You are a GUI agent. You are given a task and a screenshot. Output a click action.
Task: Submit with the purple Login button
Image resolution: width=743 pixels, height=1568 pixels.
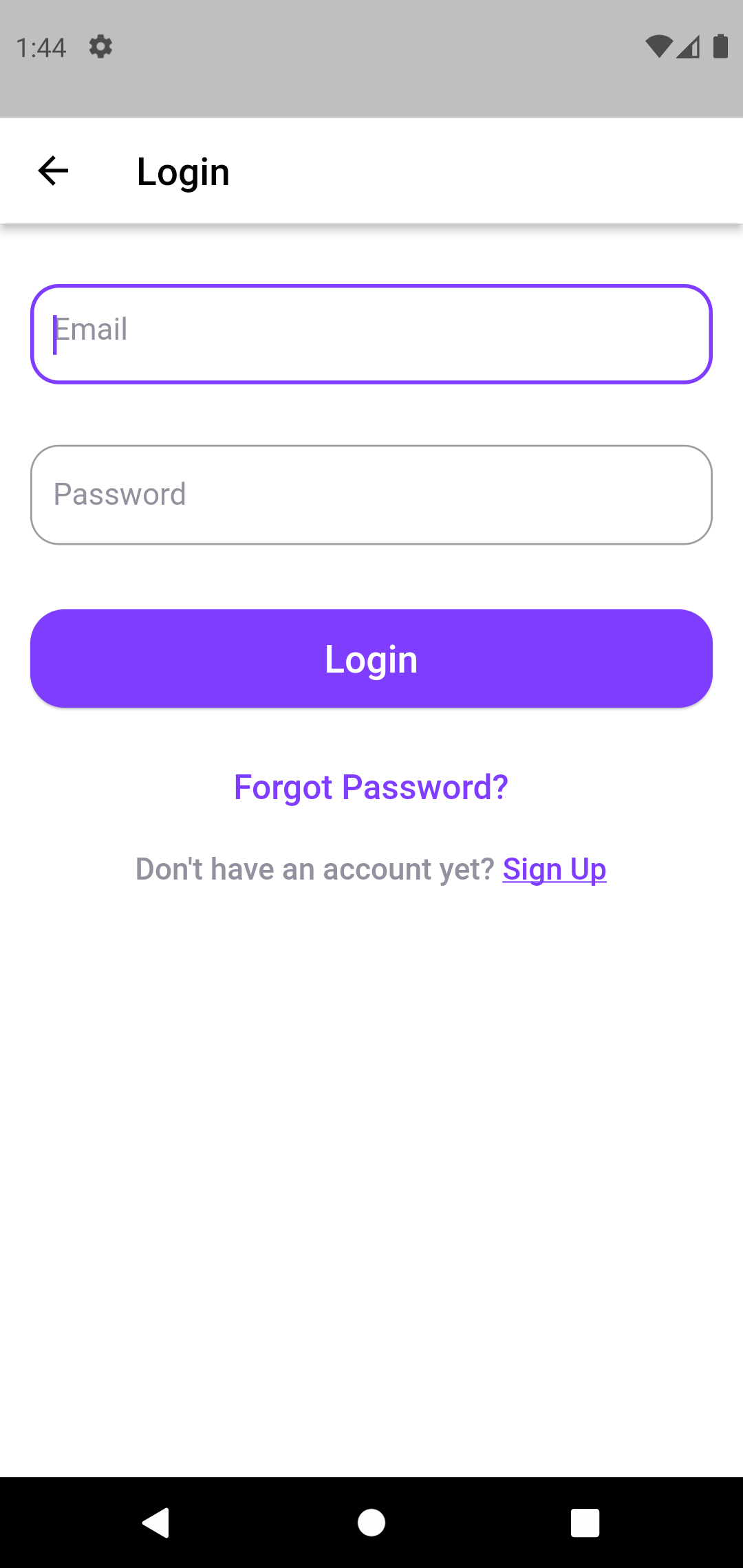click(x=371, y=658)
